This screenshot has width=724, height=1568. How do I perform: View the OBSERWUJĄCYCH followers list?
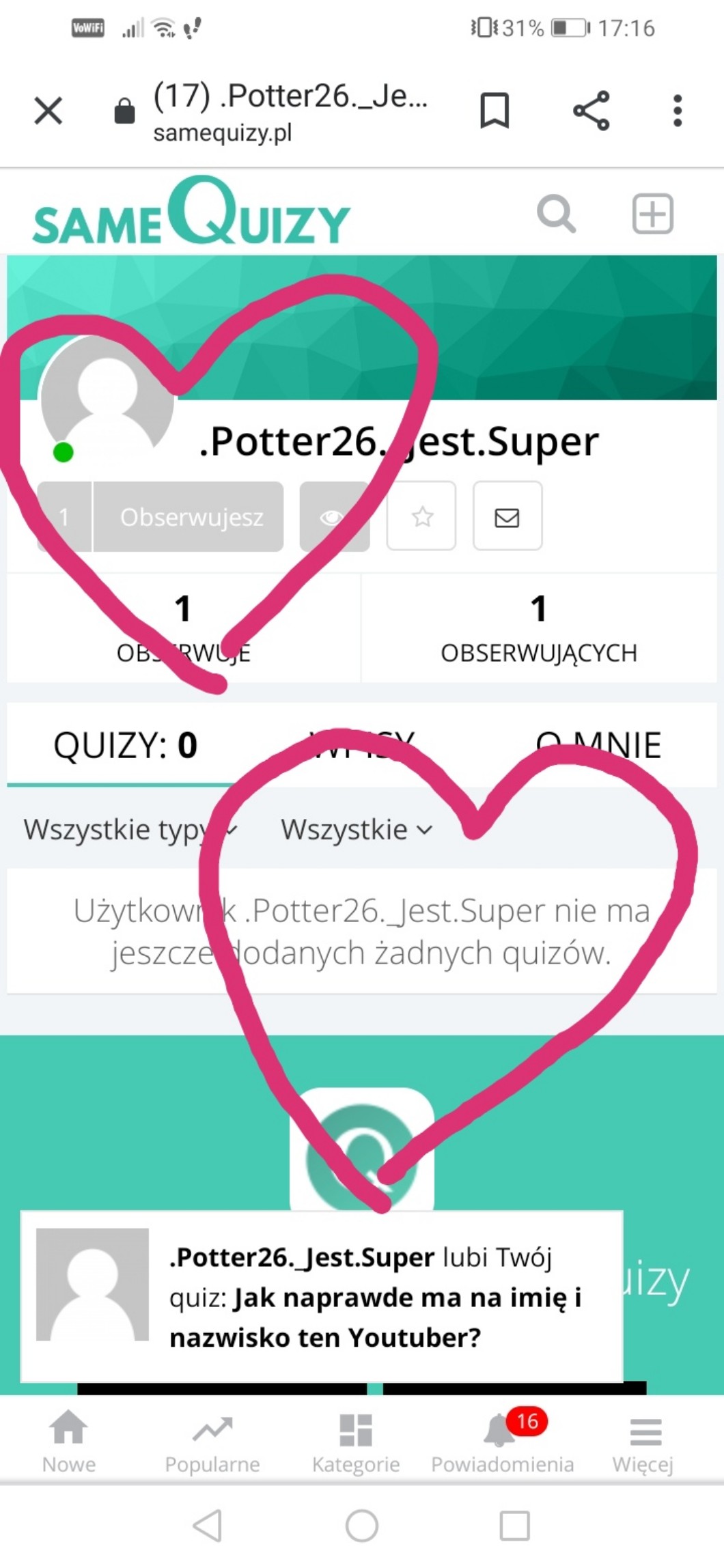(x=538, y=628)
